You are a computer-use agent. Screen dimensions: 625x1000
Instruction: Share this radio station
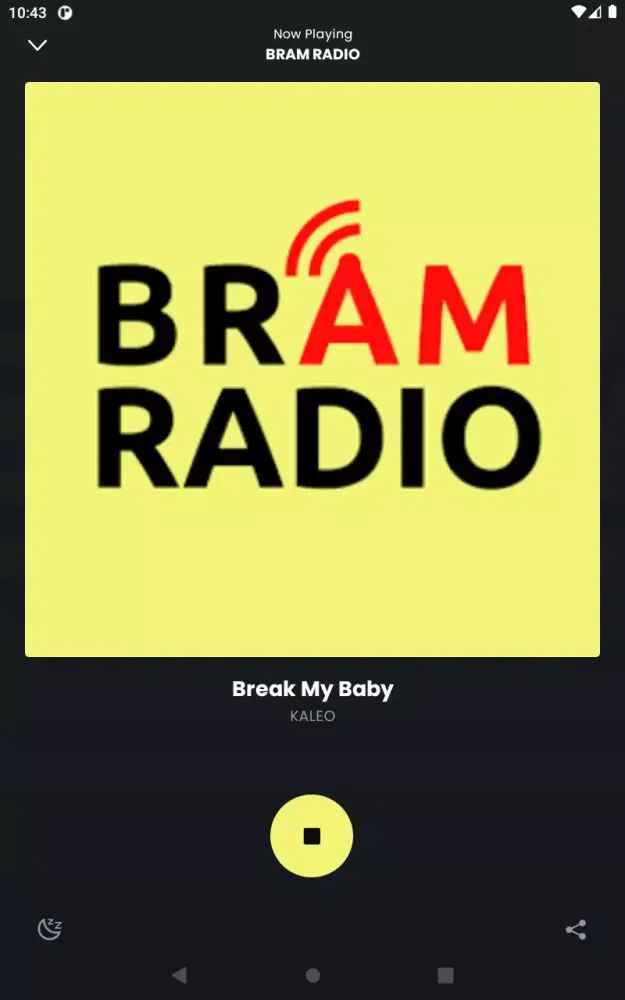[576, 930]
